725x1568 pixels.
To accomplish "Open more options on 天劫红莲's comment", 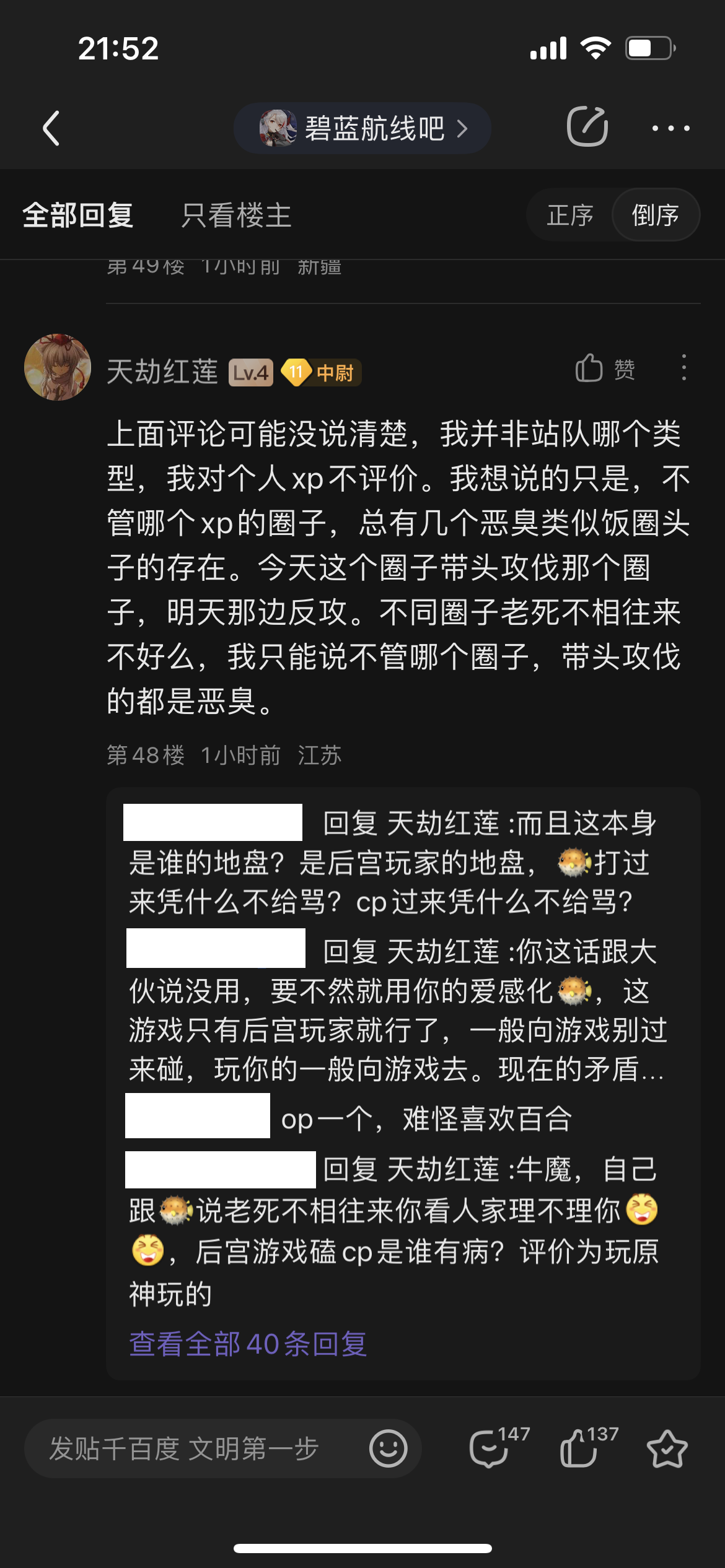I will (x=683, y=368).
